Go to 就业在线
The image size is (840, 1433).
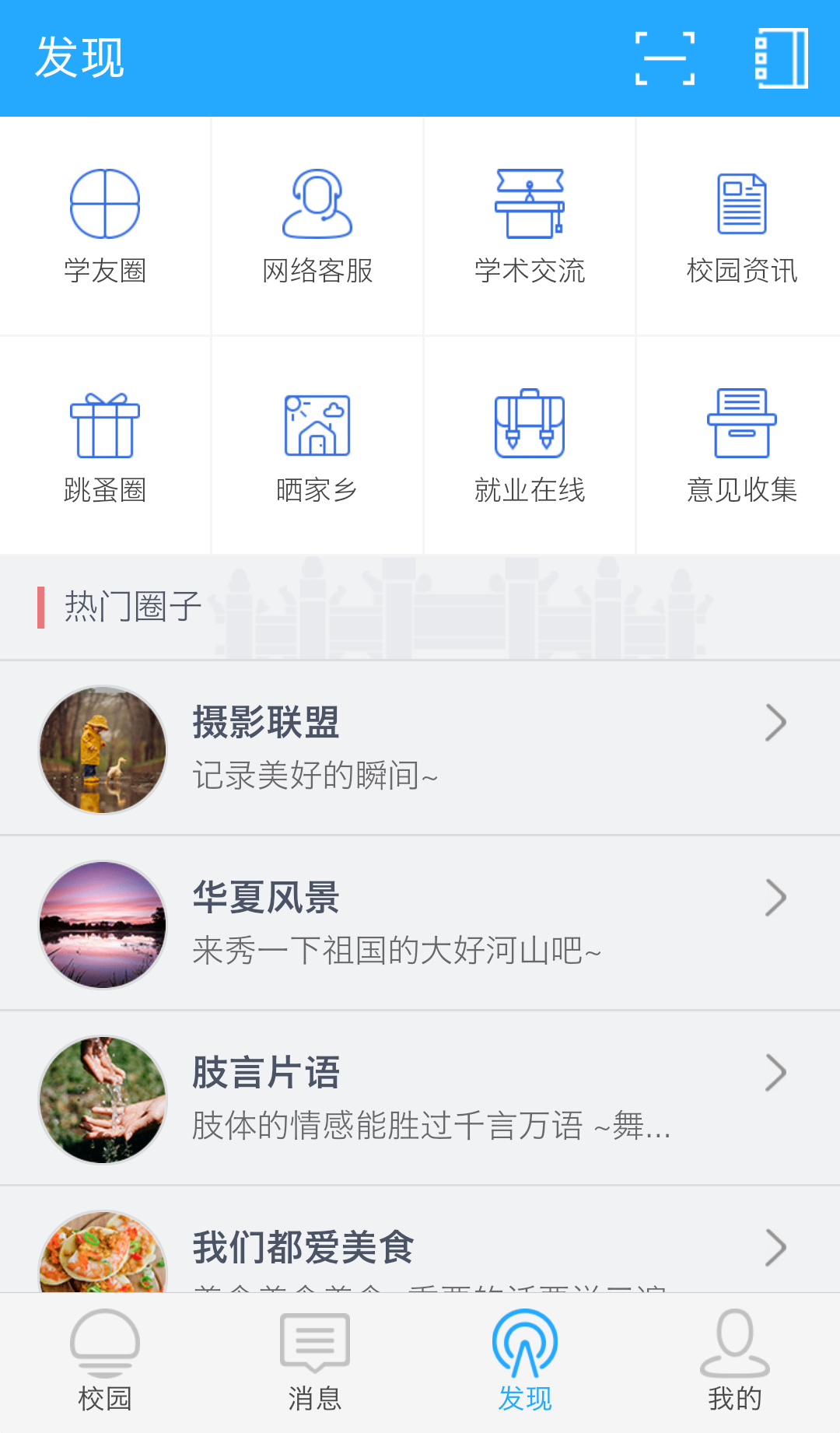530,445
